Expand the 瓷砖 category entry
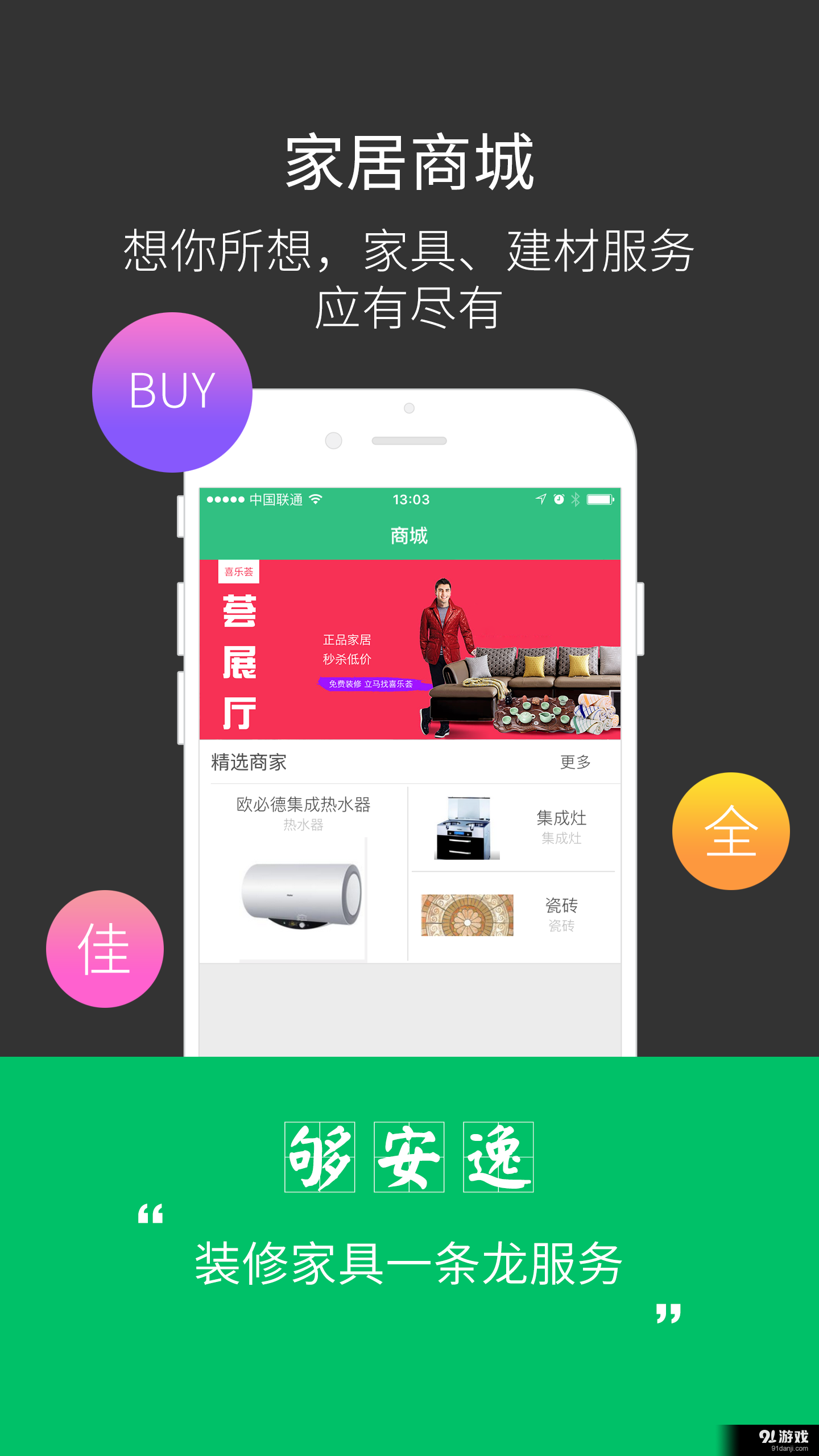 [x=560, y=907]
